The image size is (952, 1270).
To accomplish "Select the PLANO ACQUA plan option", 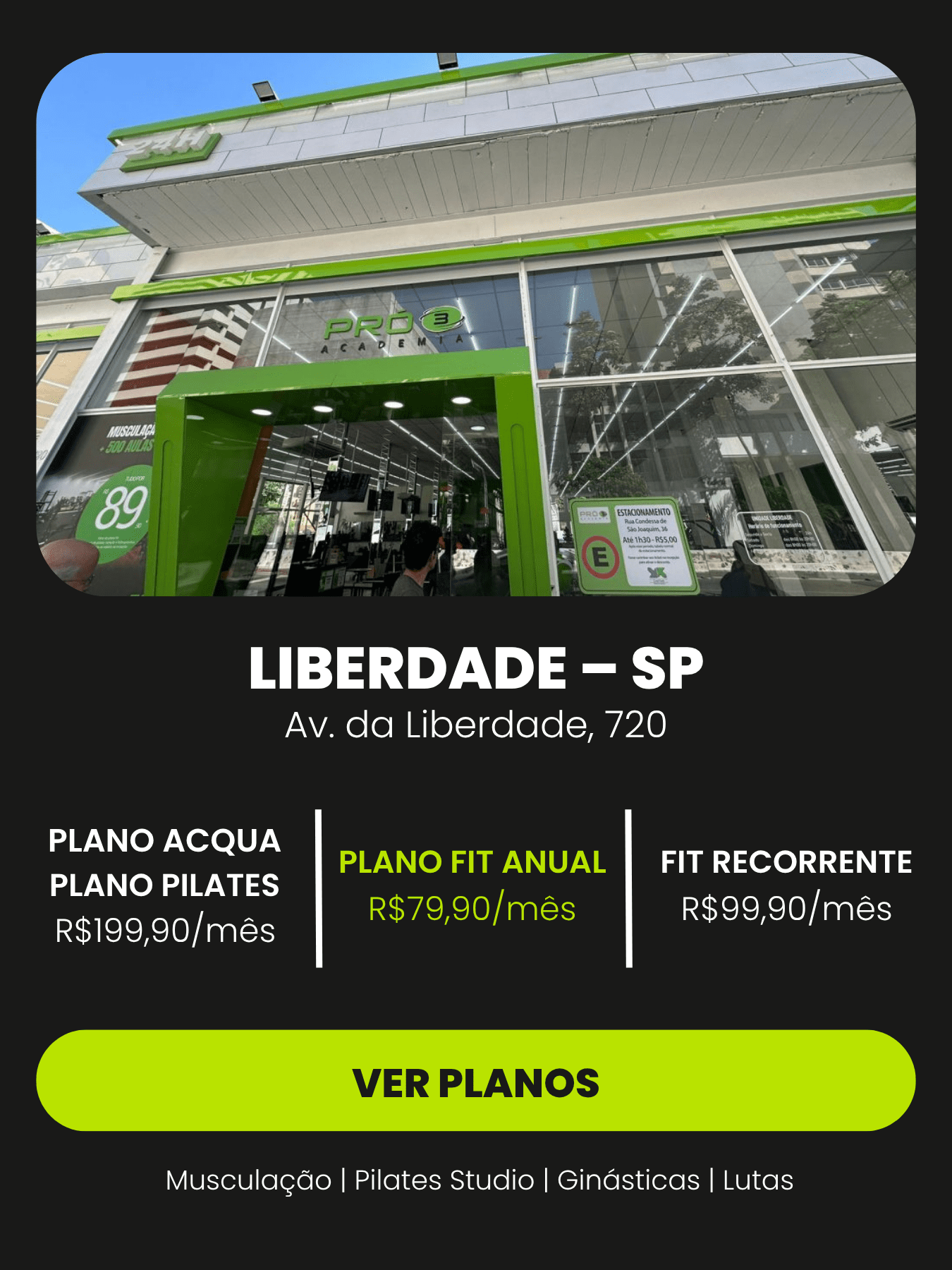I will 164,841.
